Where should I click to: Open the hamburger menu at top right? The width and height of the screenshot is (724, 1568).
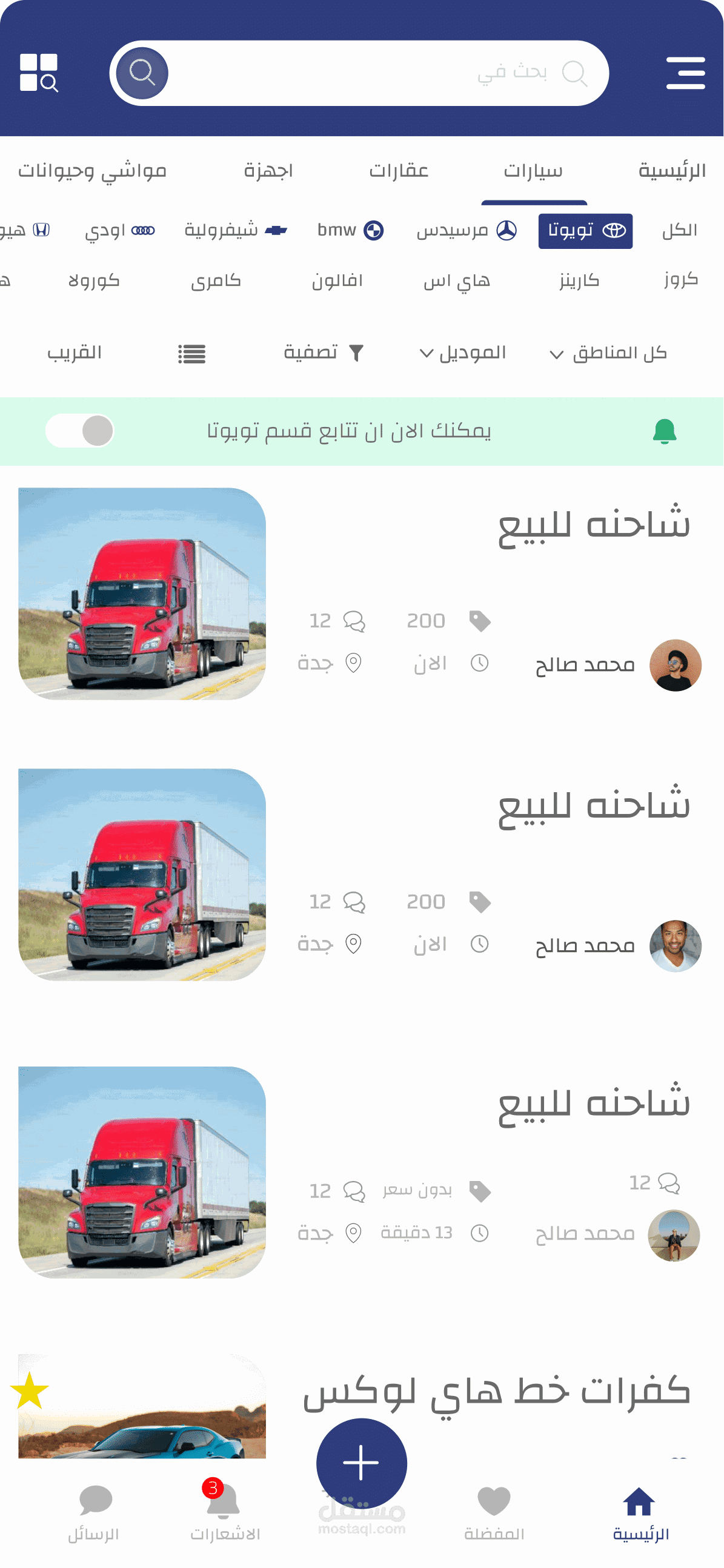pyautogui.click(x=685, y=73)
